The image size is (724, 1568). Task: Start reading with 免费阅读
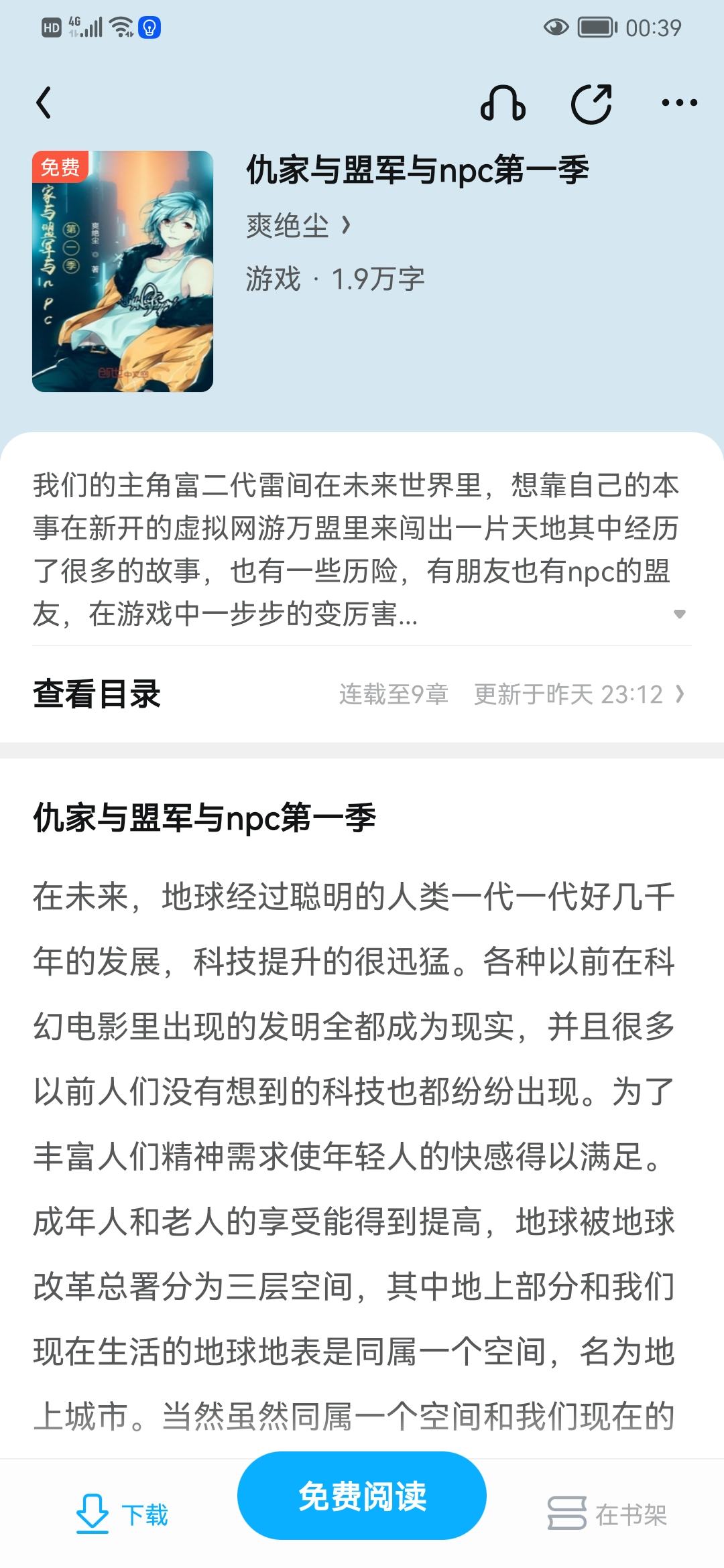coord(362,1496)
